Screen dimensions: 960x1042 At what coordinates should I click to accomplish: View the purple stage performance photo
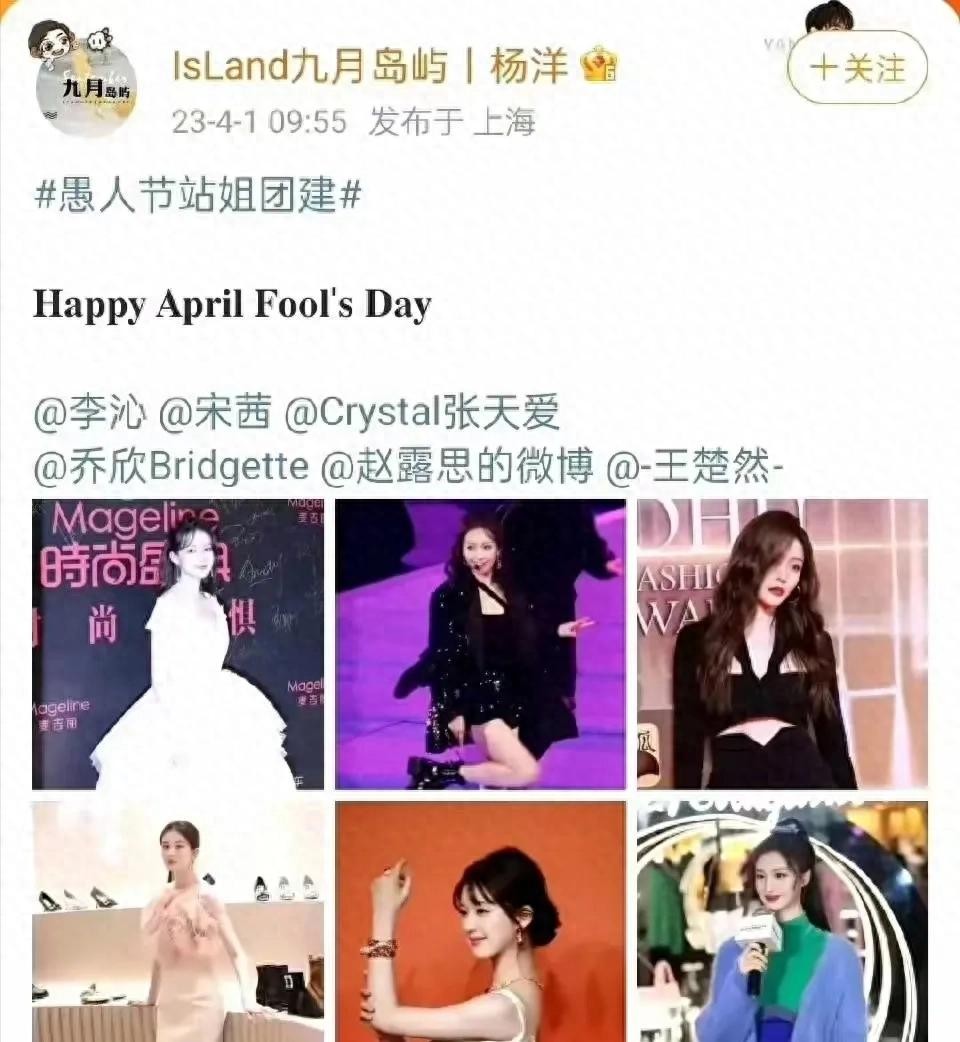tap(480, 644)
